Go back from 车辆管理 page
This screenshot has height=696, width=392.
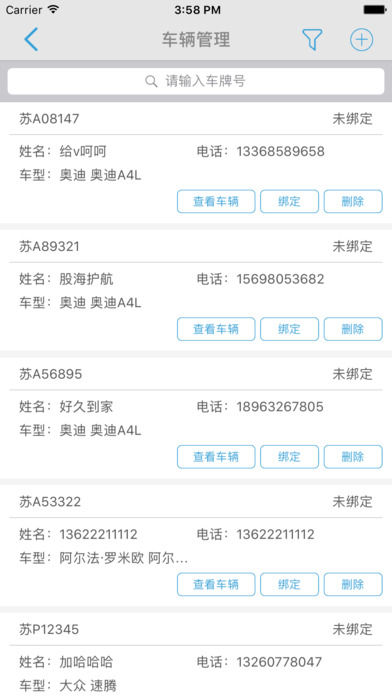[31, 39]
